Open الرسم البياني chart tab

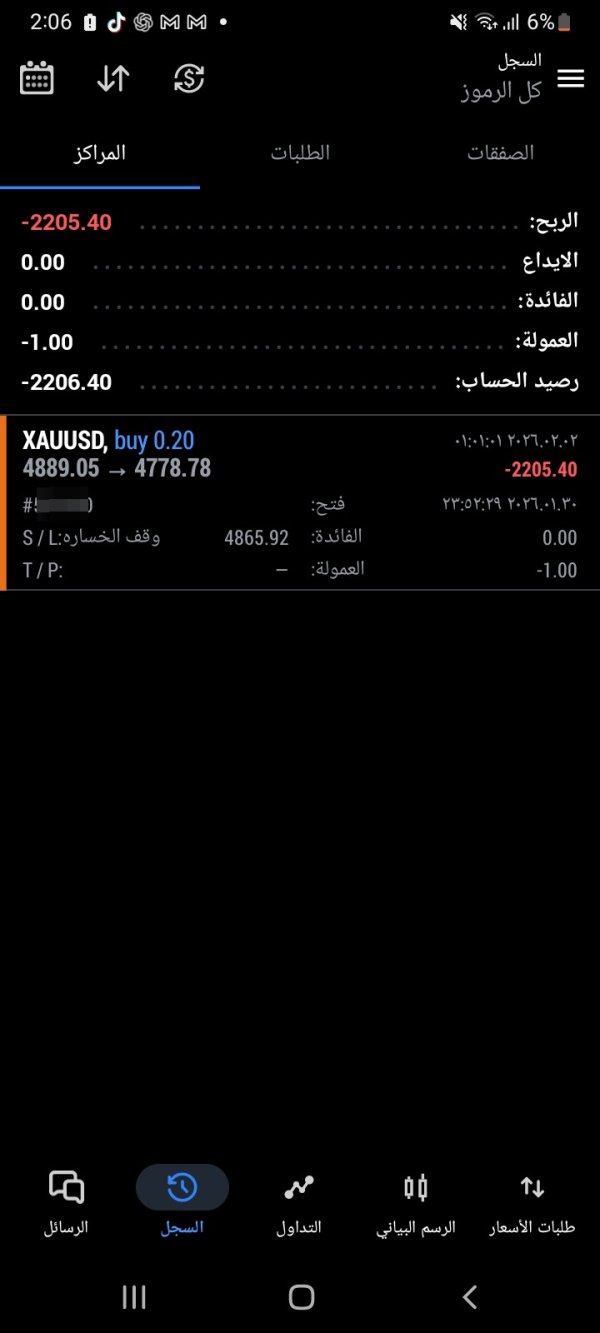416,1201
